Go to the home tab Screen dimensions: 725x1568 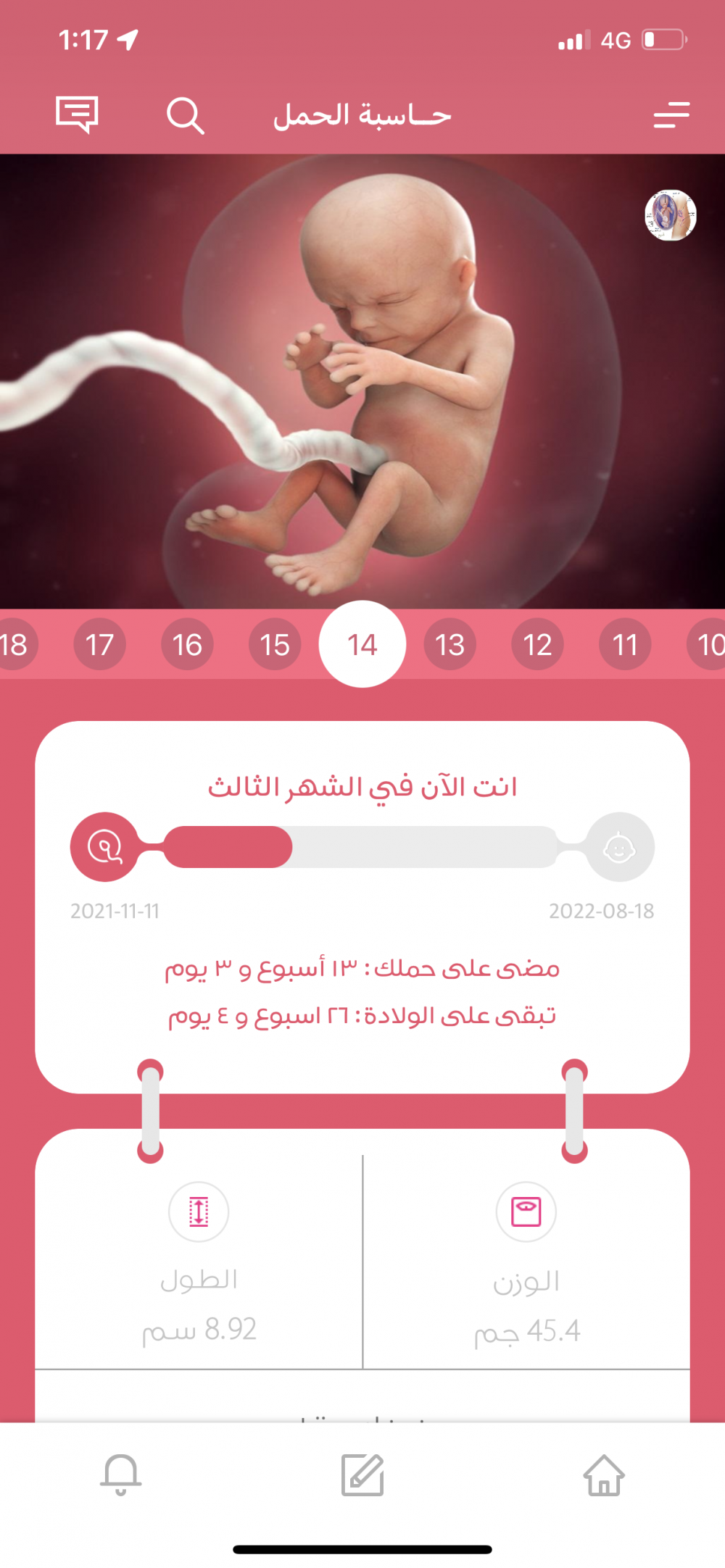tap(604, 1475)
